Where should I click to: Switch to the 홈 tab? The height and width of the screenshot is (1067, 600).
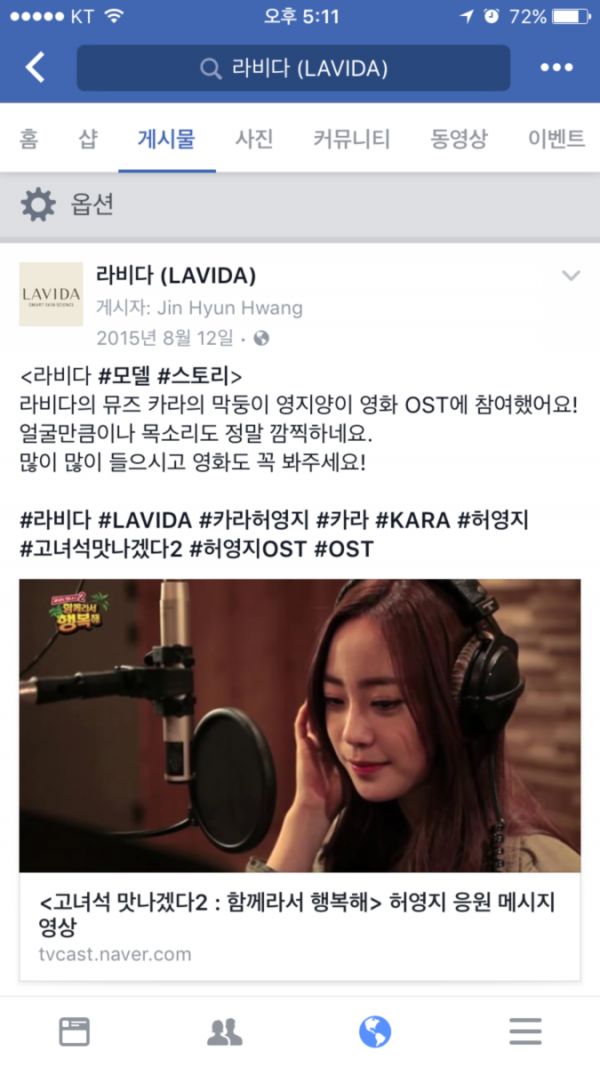[x=29, y=139]
